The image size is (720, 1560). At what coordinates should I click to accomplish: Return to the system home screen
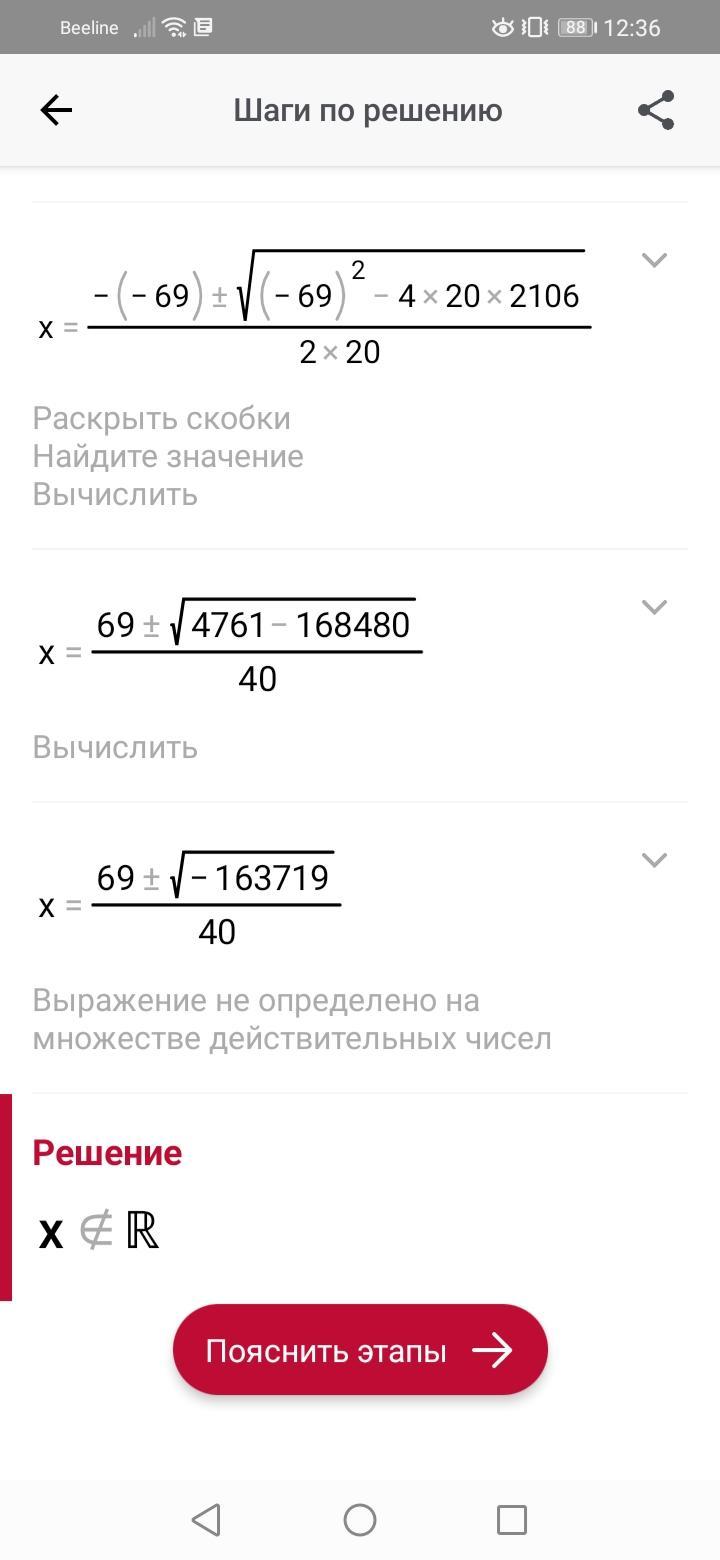click(x=360, y=1520)
